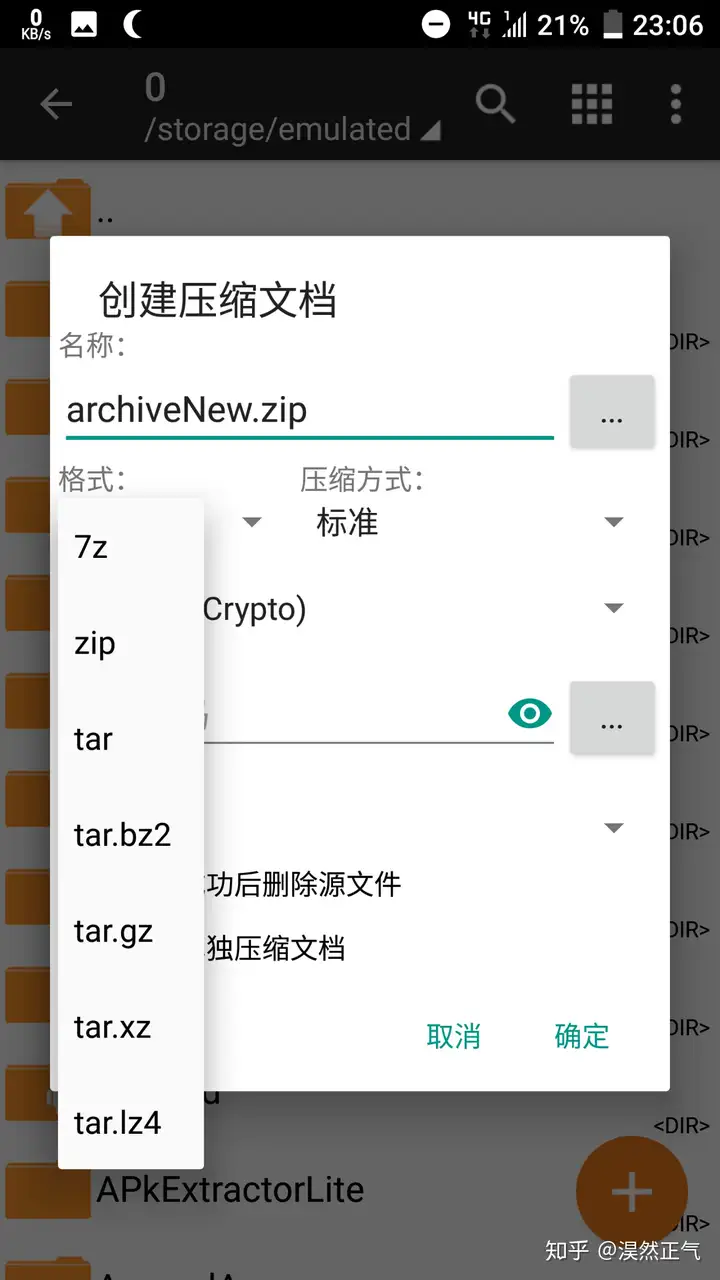Choose zip from the format list
The height and width of the screenshot is (1280, 720).
[131, 643]
